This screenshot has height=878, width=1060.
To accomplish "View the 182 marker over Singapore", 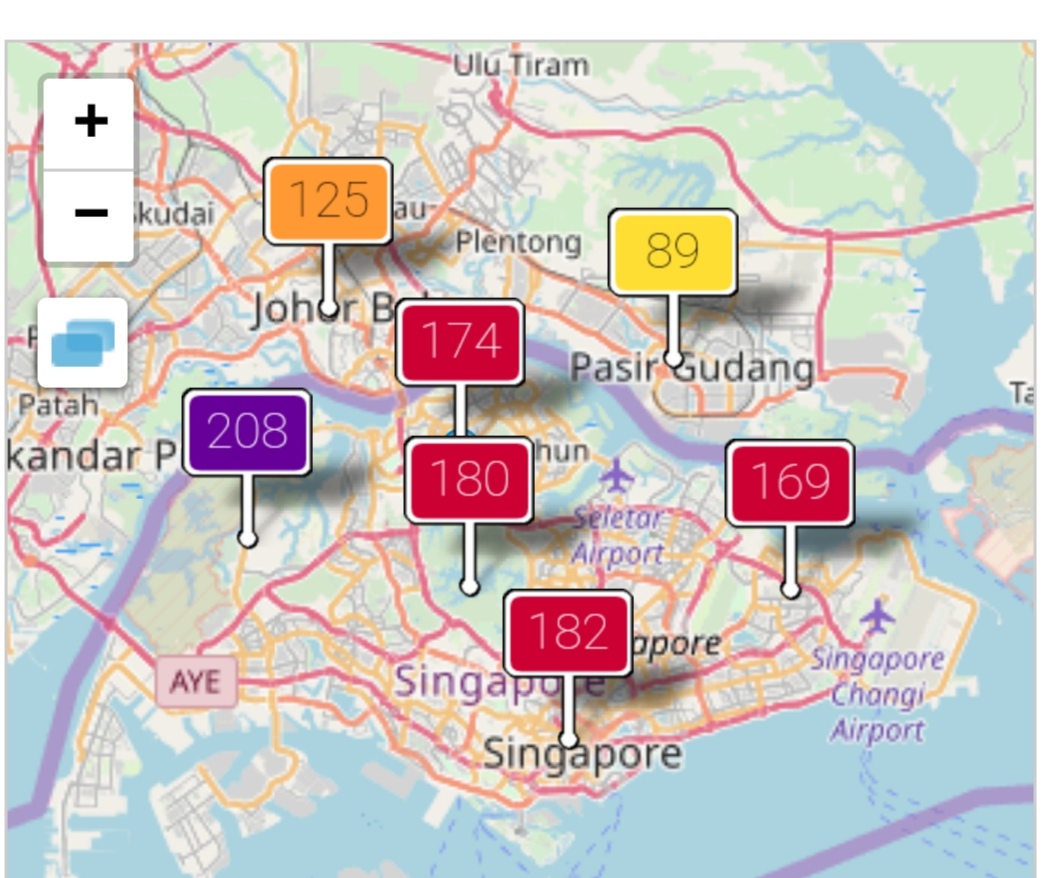I will [x=567, y=632].
